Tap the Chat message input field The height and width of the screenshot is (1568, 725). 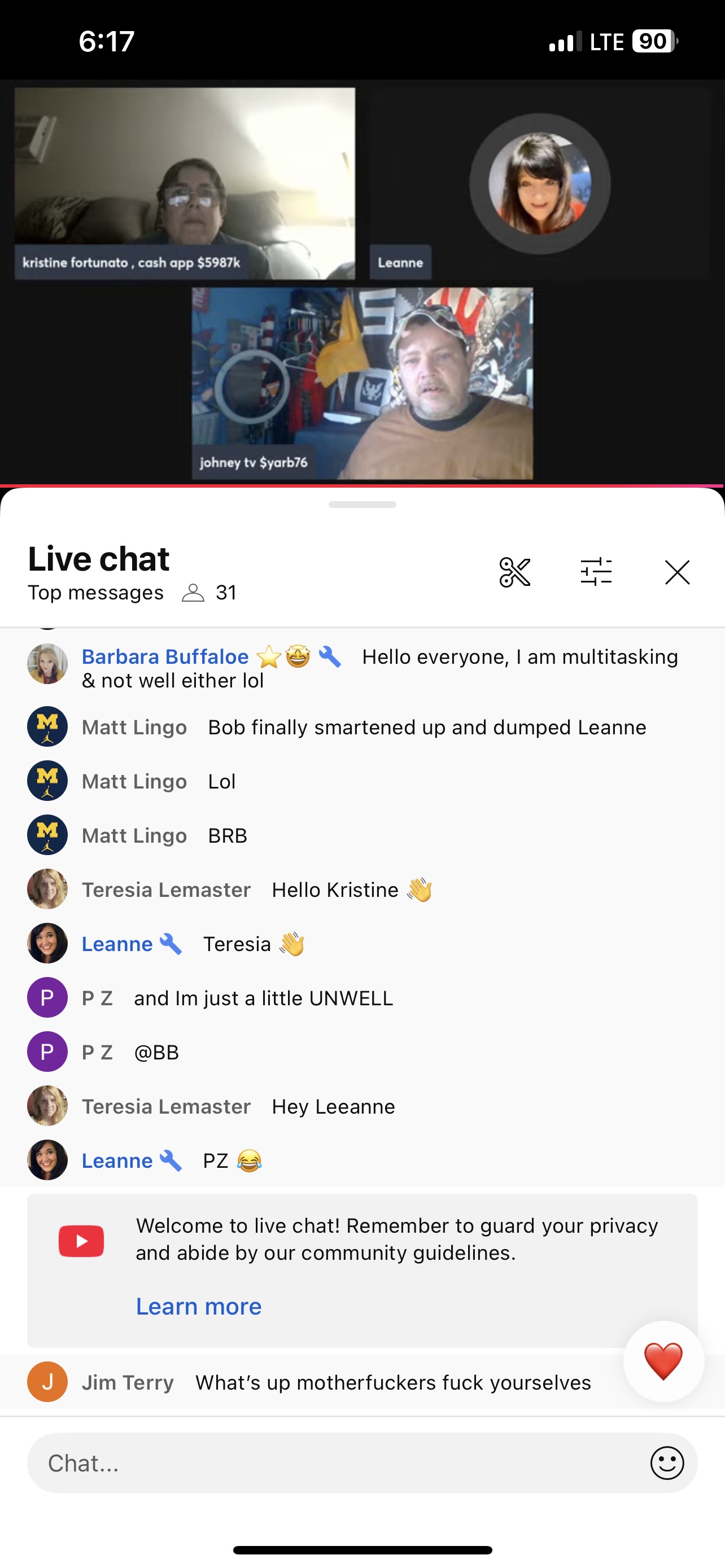pyautogui.click(x=335, y=1462)
